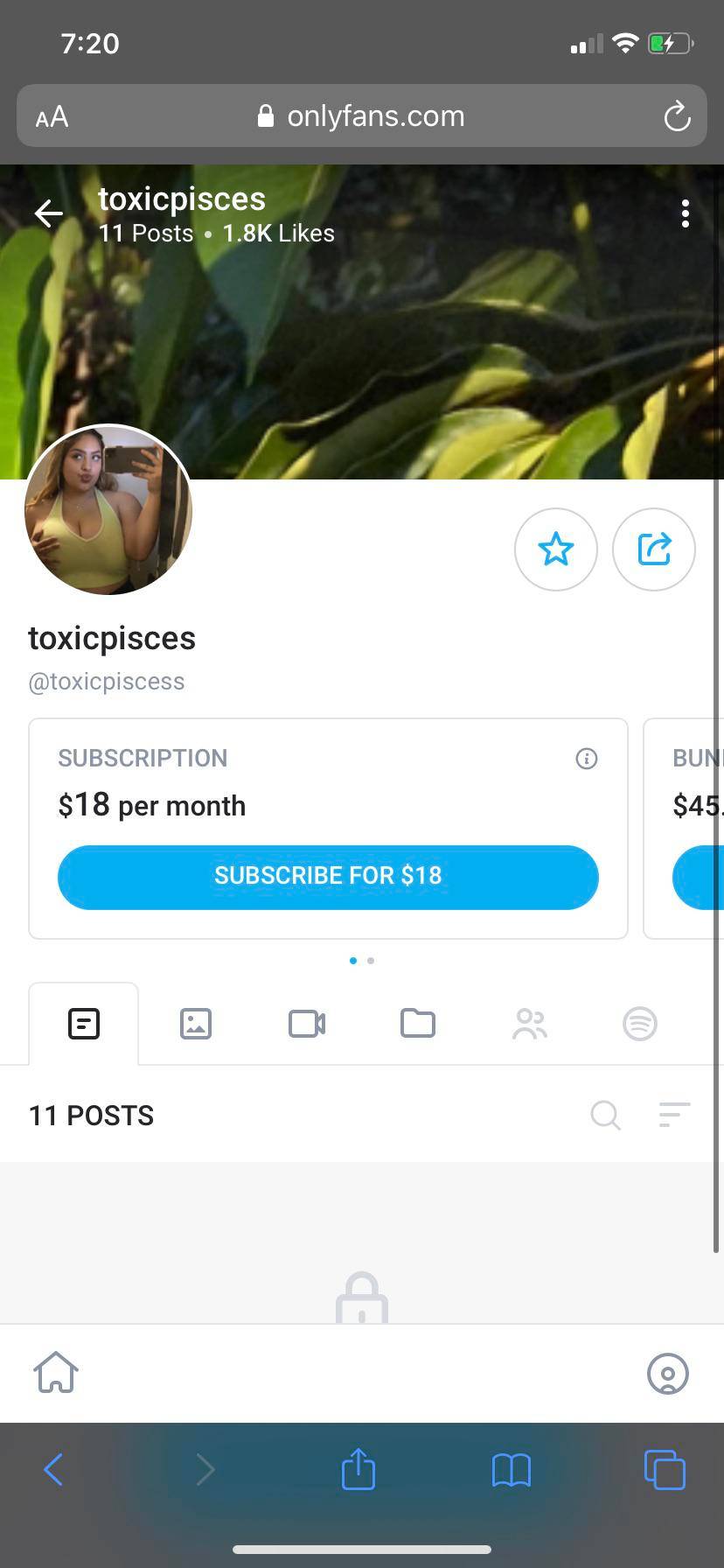Share the profile using the share icon

[x=653, y=549]
